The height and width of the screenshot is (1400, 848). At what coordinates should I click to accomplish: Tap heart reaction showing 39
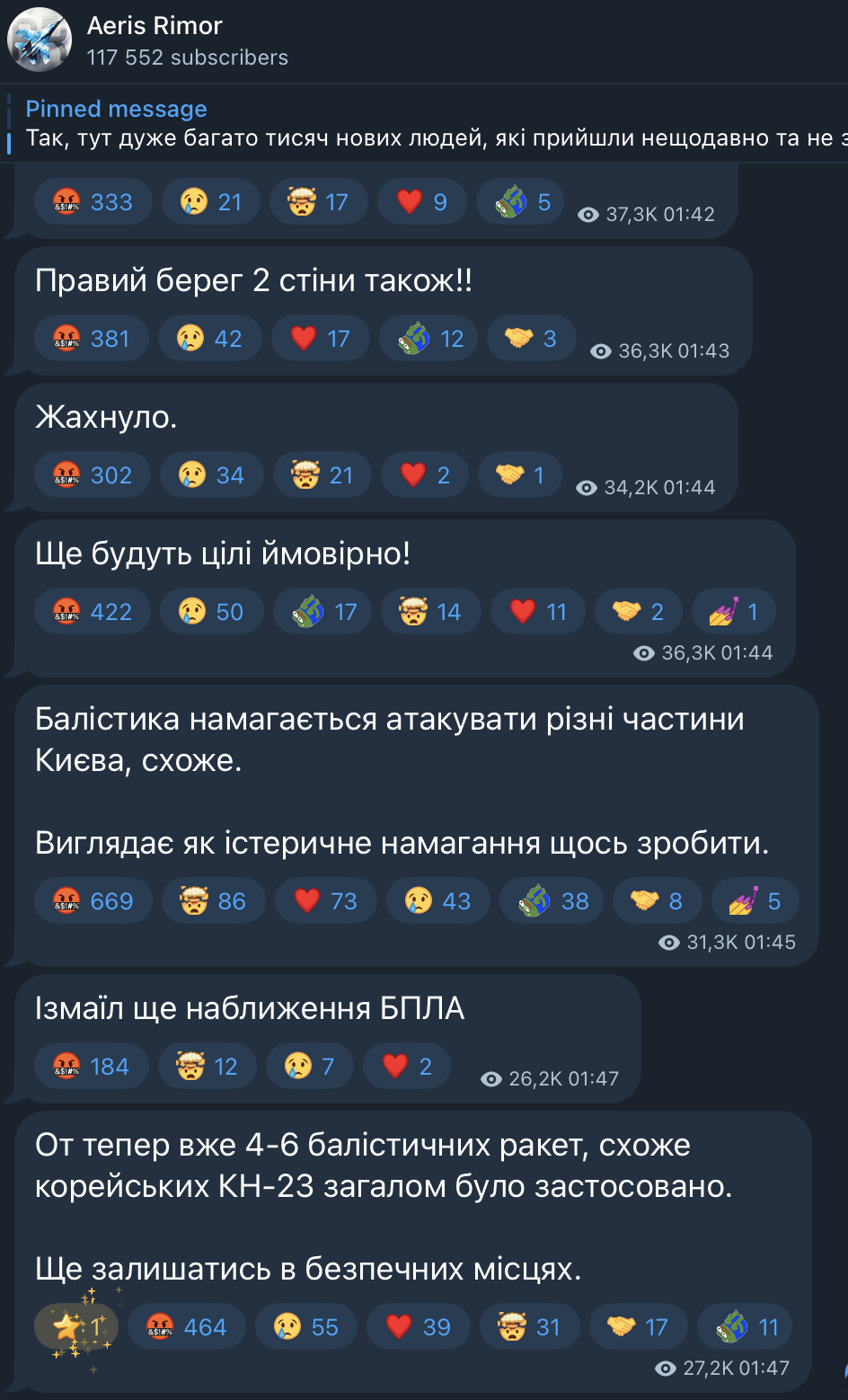pyautogui.click(x=419, y=1327)
